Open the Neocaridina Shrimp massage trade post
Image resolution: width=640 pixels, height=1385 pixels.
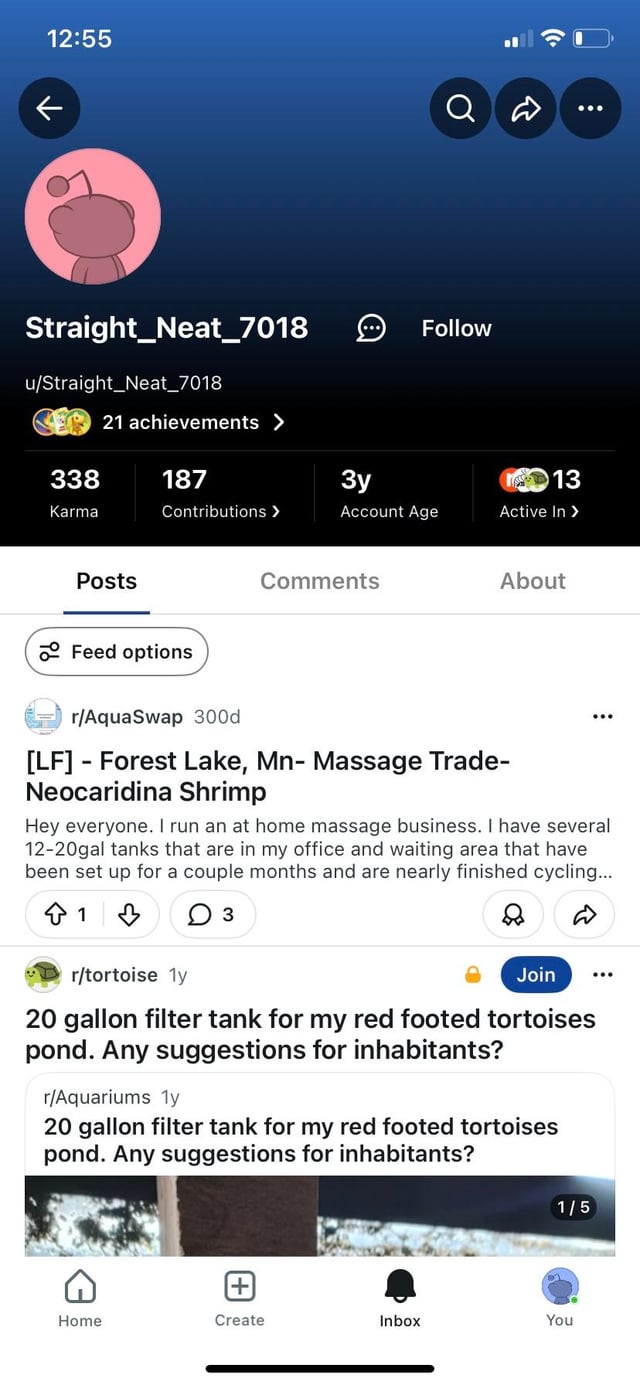tap(268, 776)
